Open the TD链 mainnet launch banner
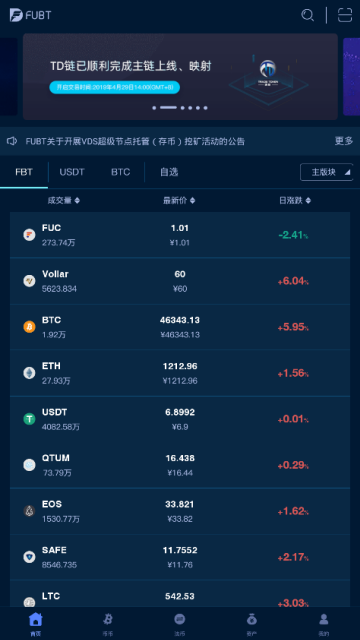 coord(180,77)
